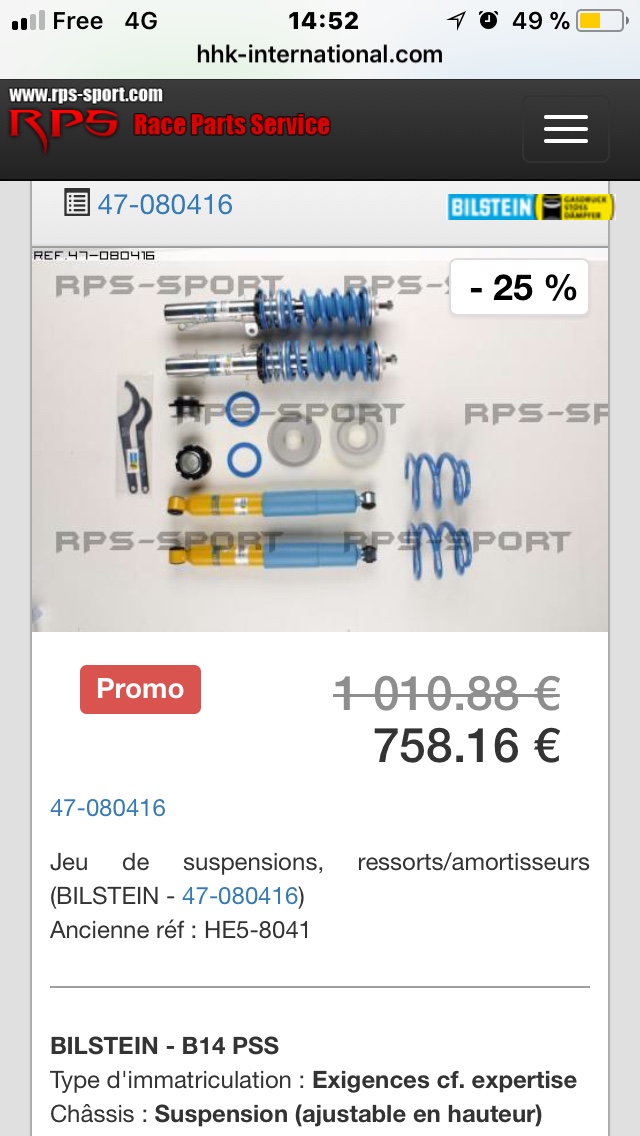Open the hamburger navigation menu
Viewport: 640px width, 1136px height.
565,129
